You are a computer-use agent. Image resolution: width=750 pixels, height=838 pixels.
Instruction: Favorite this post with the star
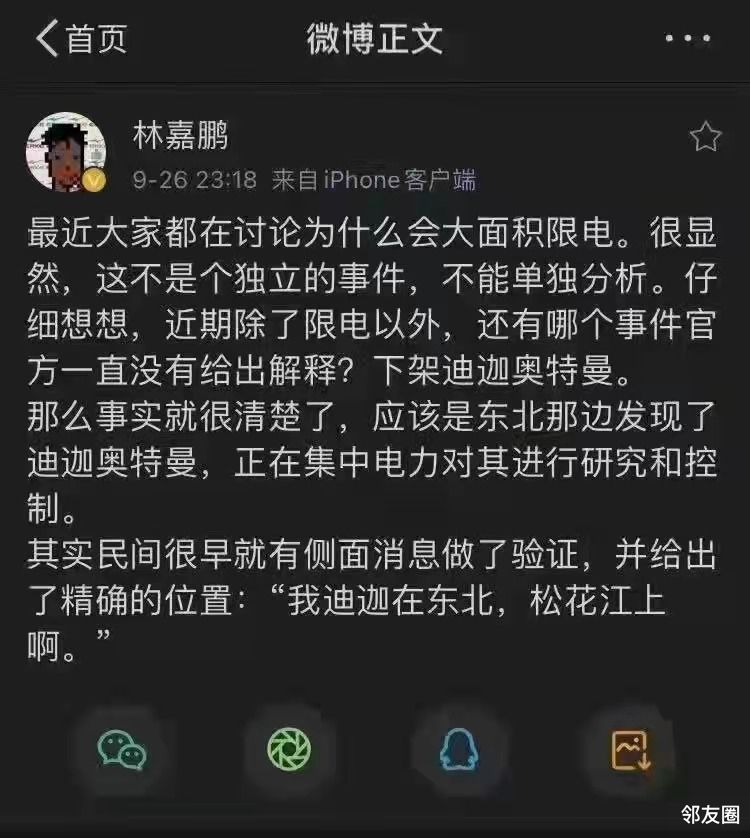tap(705, 137)
